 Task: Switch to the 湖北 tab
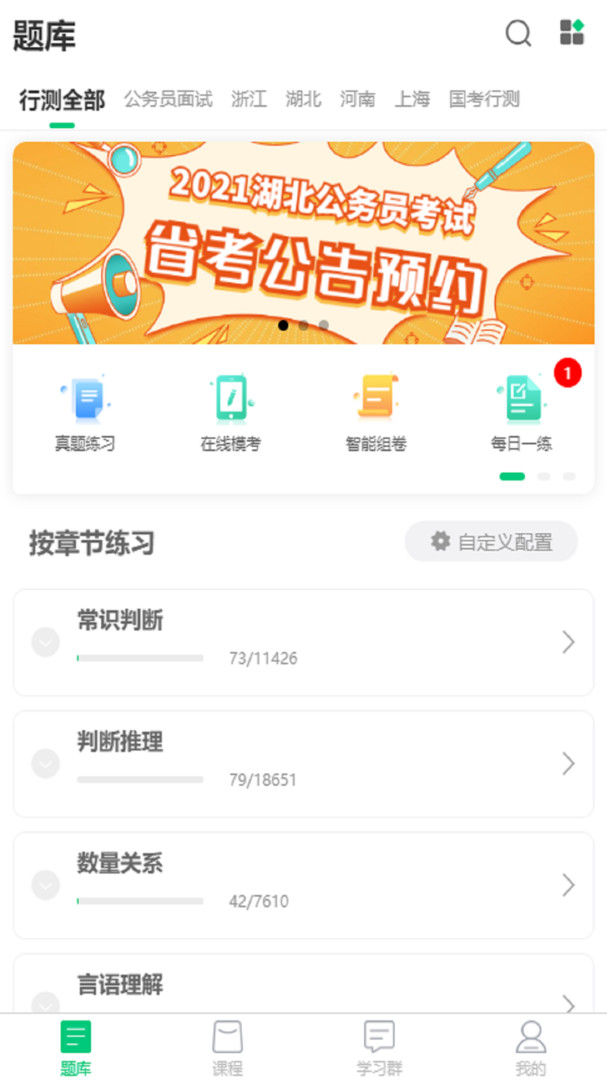[303, 99]
